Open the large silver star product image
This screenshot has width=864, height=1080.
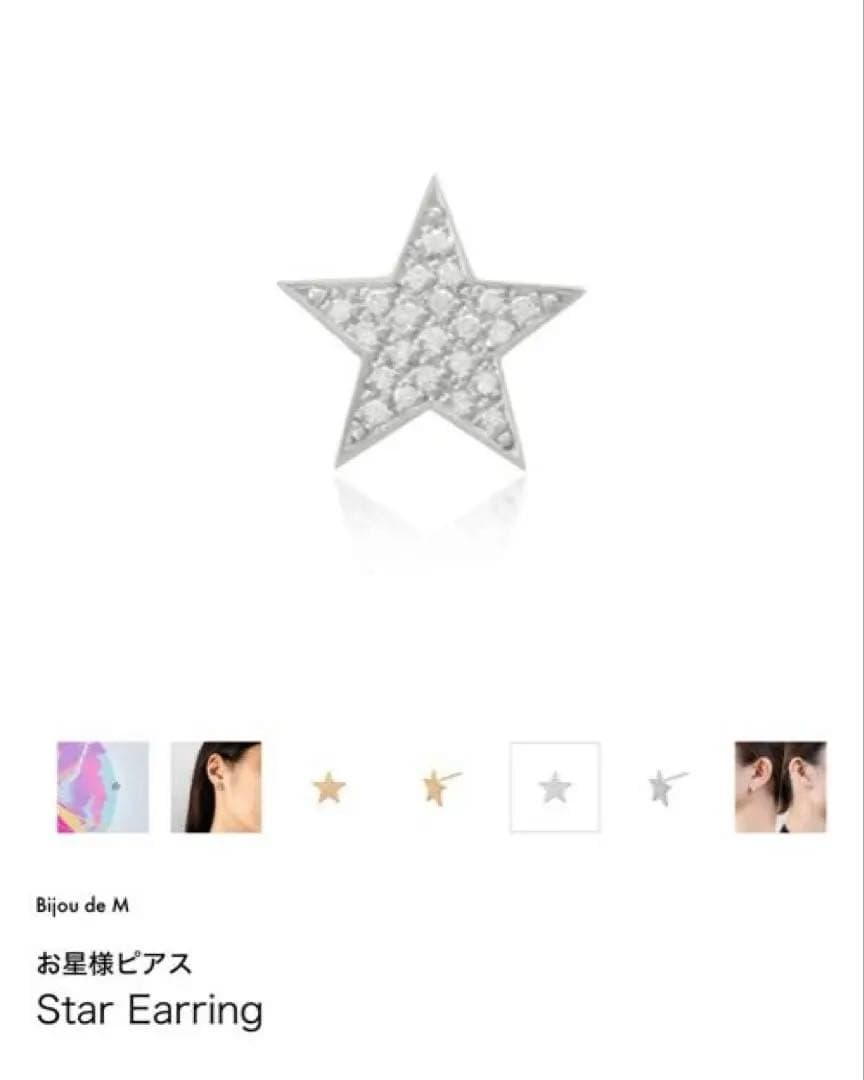click(x=432, y=330)
